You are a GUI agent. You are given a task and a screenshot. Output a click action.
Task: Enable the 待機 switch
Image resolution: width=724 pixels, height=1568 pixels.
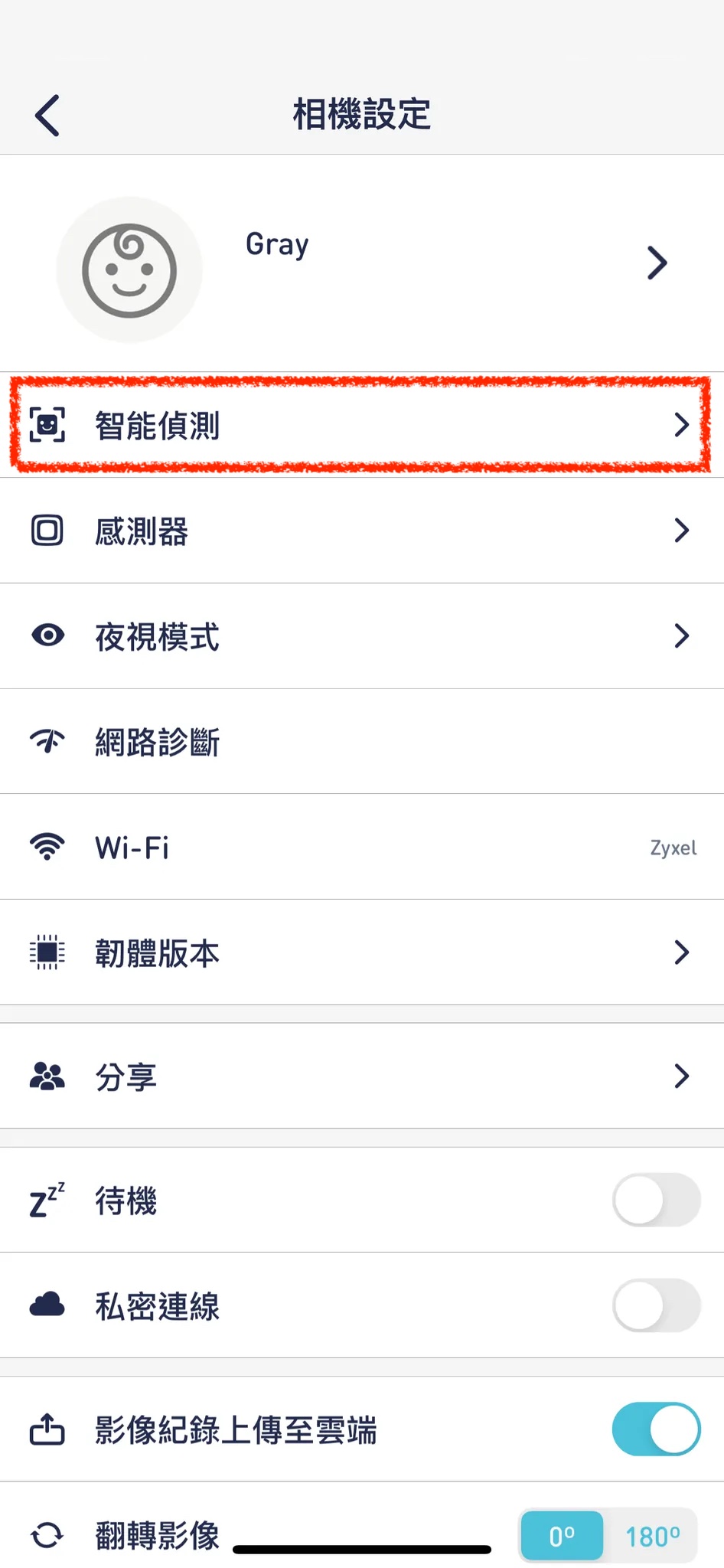click(656, 1200)
